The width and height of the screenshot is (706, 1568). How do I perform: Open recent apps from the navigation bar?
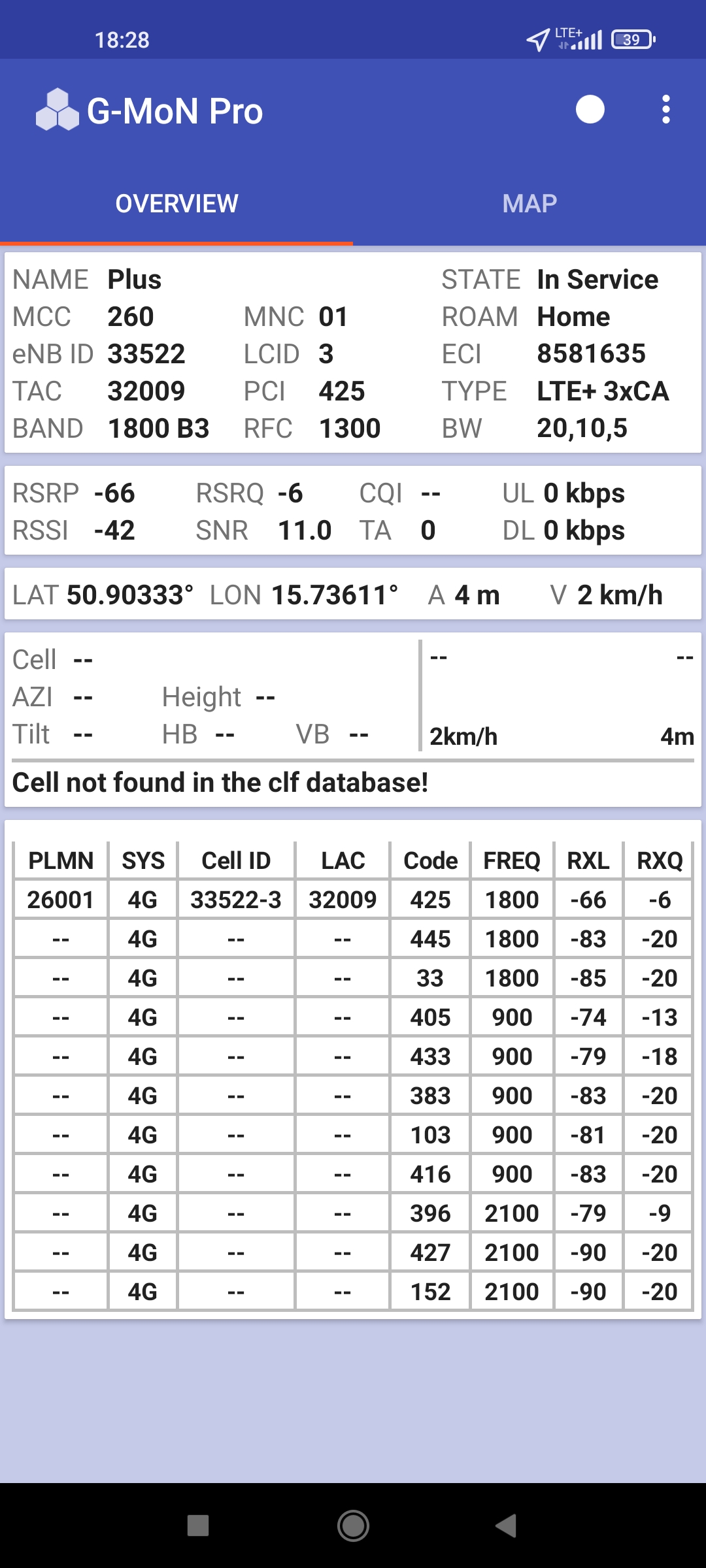(x=198, y=1526)
